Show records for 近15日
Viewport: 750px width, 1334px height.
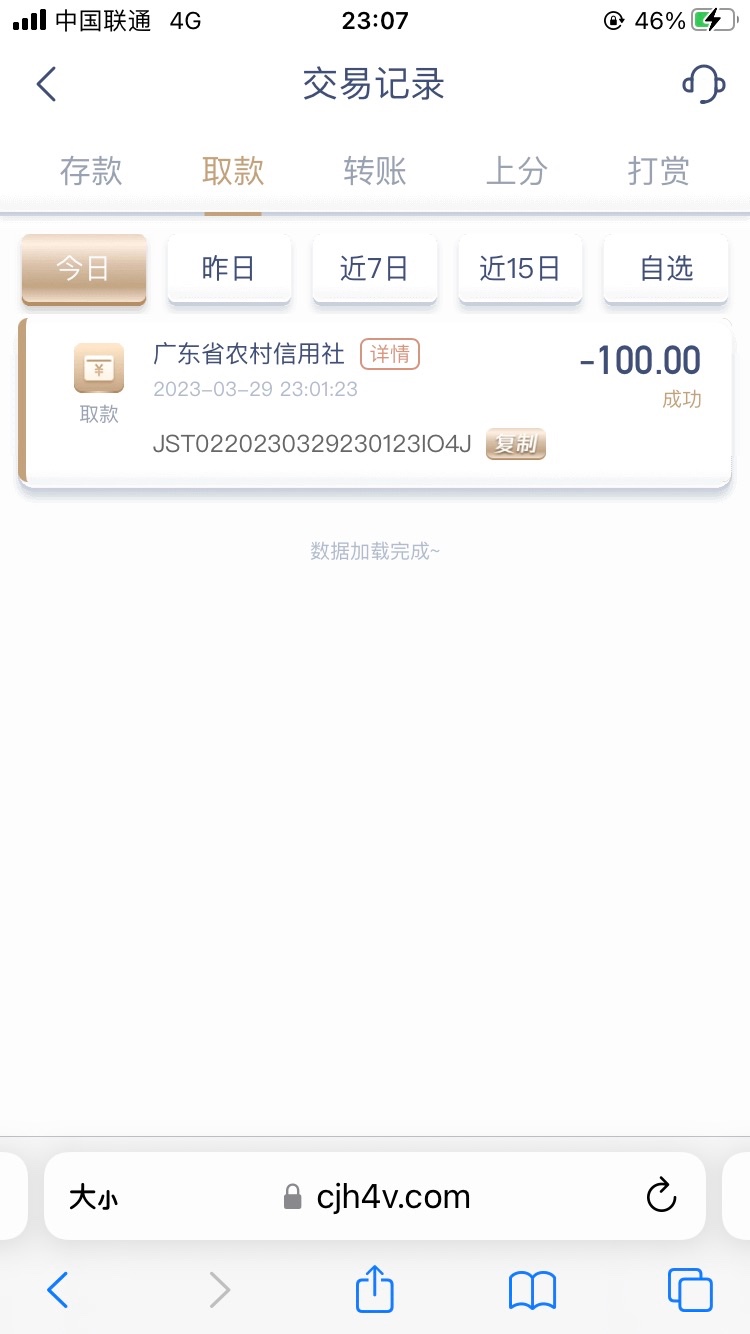click(x=520, y=269)
